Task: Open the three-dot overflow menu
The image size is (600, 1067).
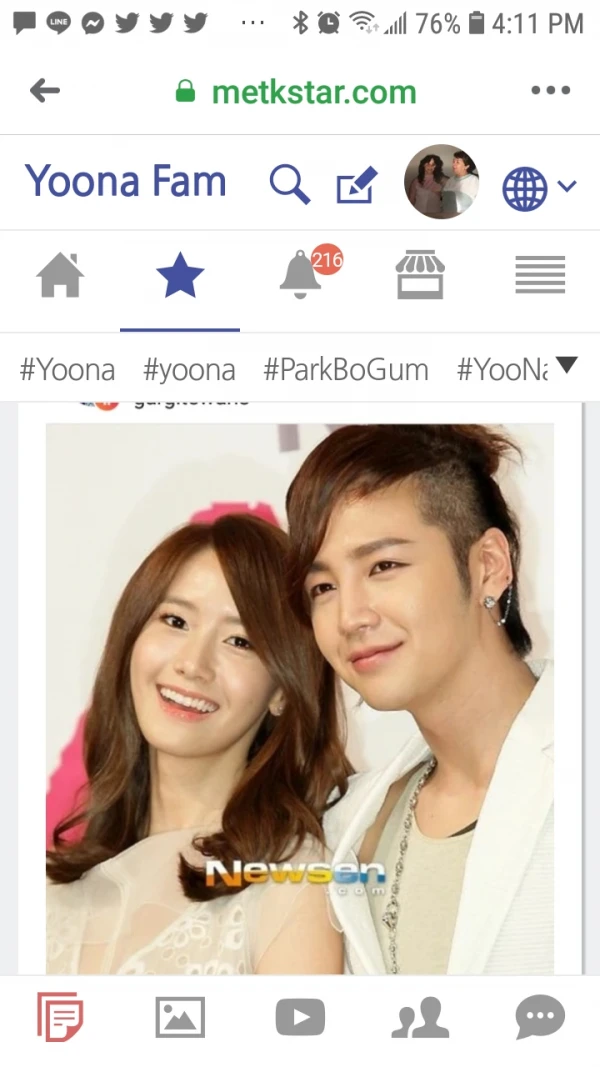Action: click(x=550, y=91)
